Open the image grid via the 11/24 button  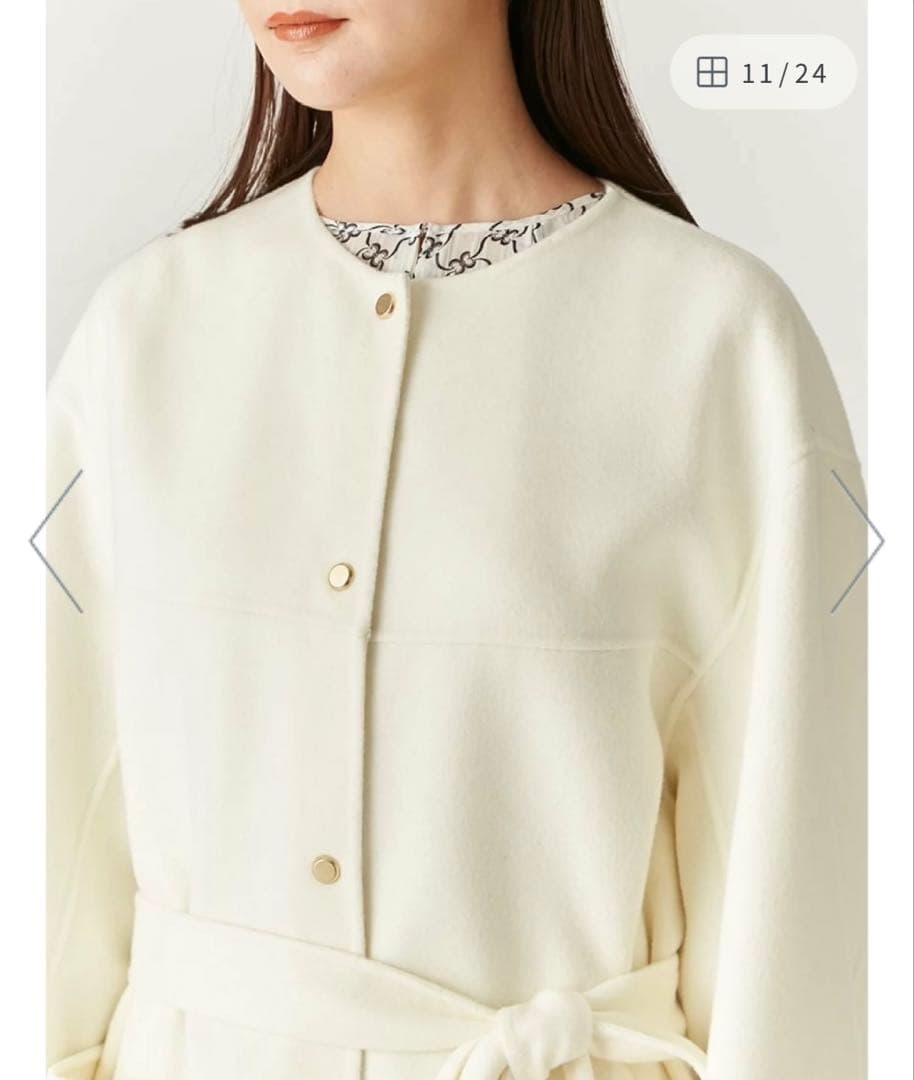pyautogui.click(x=762, y=72)
